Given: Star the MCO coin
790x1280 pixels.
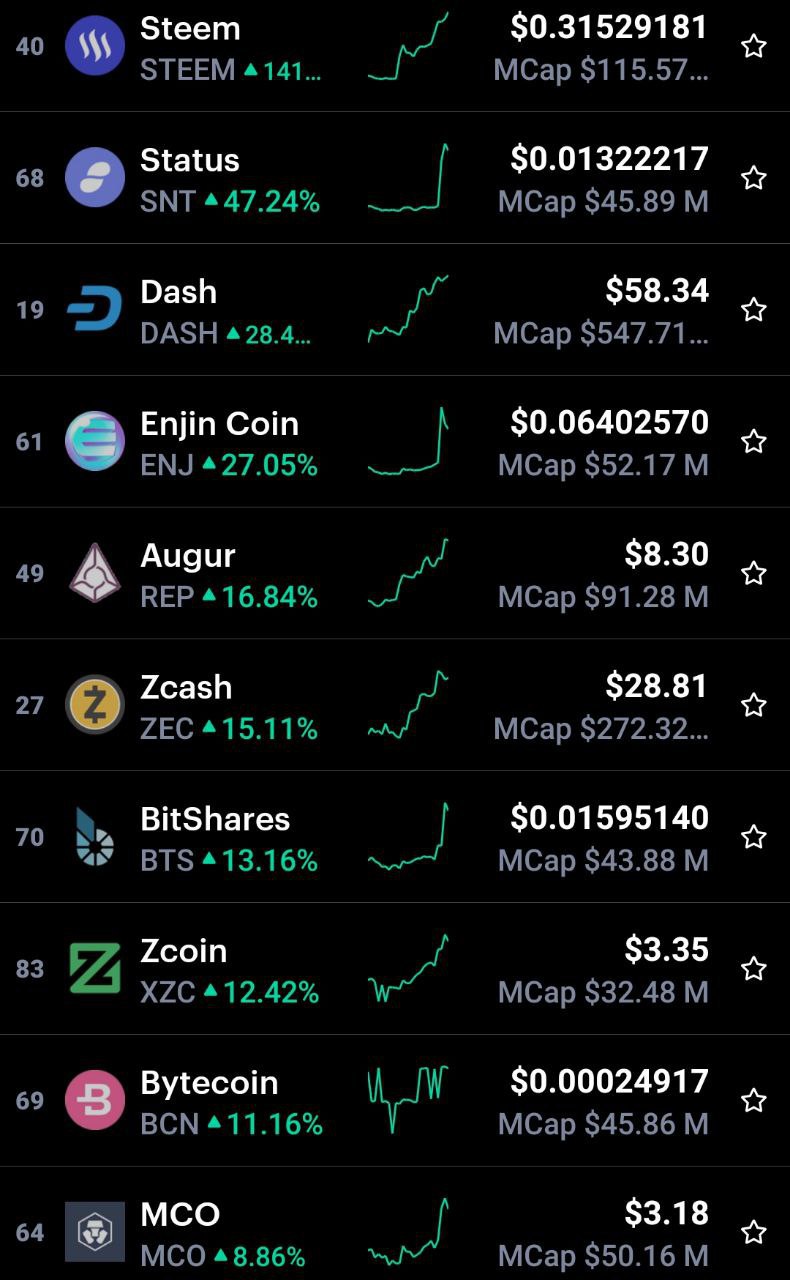Looking at the screenshot, I should point(754,1232).
